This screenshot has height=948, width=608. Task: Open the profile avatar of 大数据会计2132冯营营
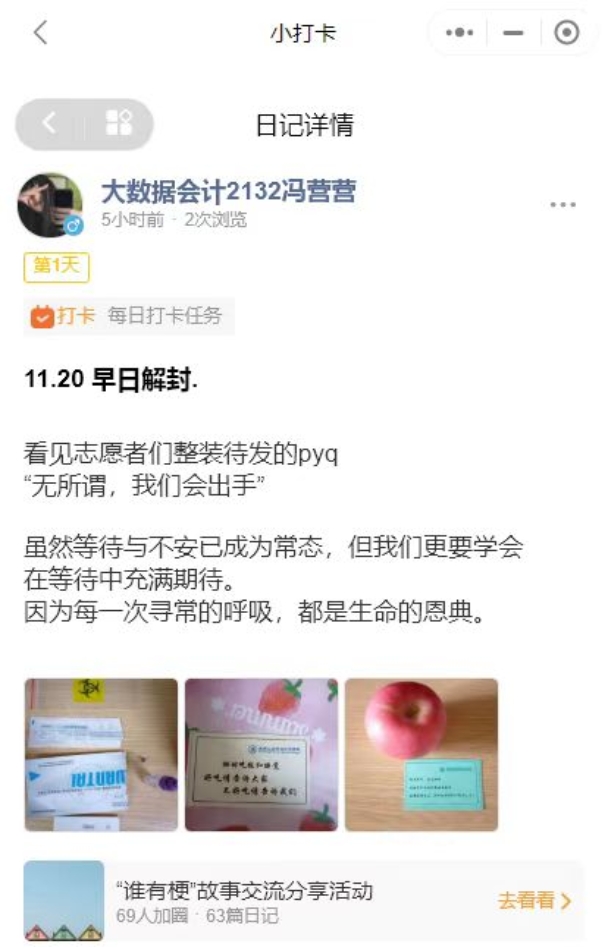[49, 204]
